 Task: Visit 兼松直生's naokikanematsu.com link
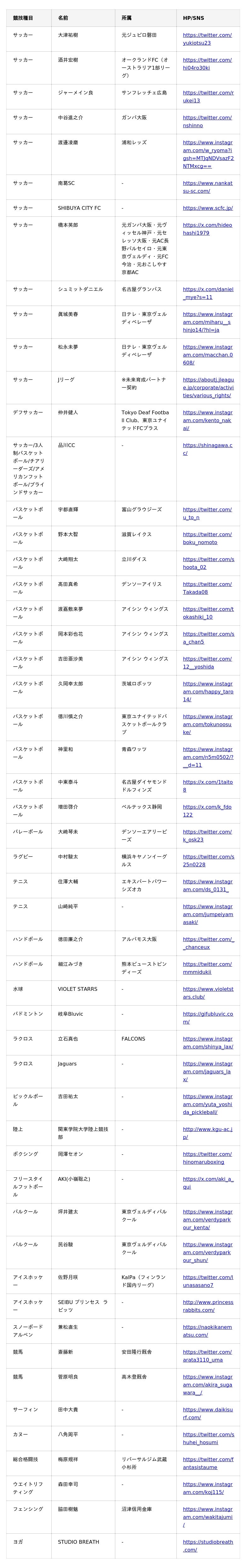[208, 1331]
